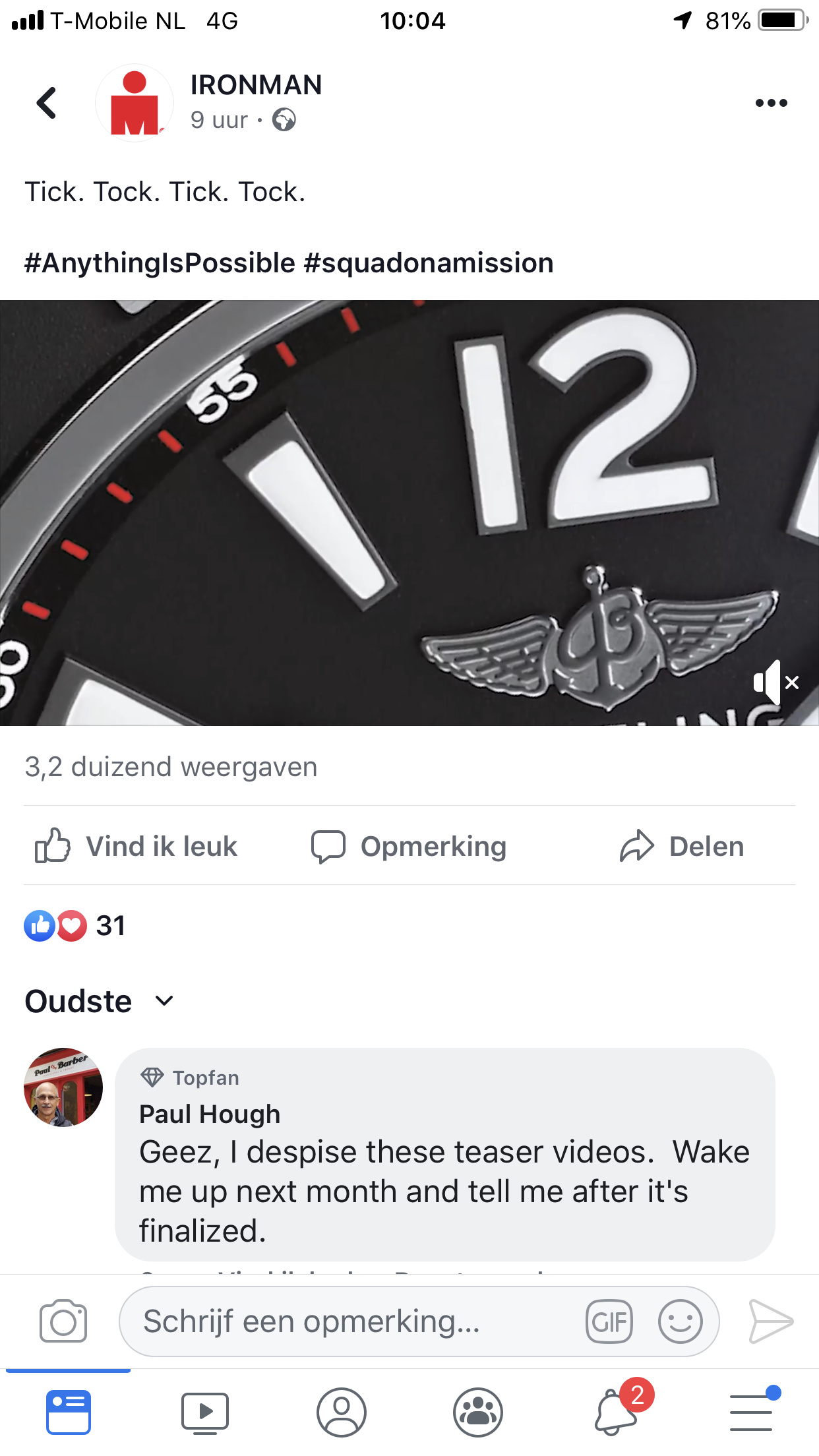The image size is (819, 1456).
Task: Share the post via Delen
Action: tap(682, 846)
